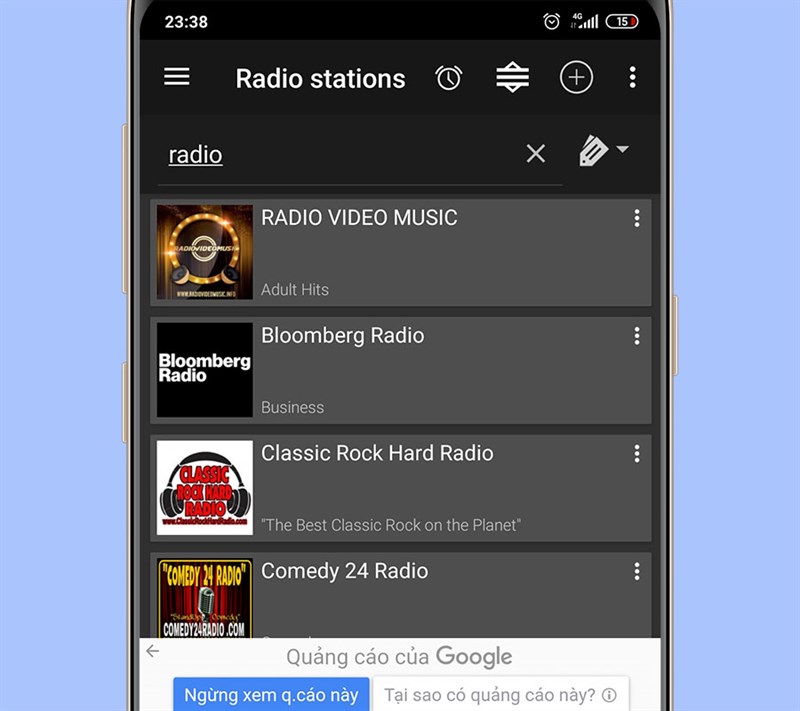Open the sleep timer alarm icon
This screenshot has width=800, height=711.
(449, 78)
